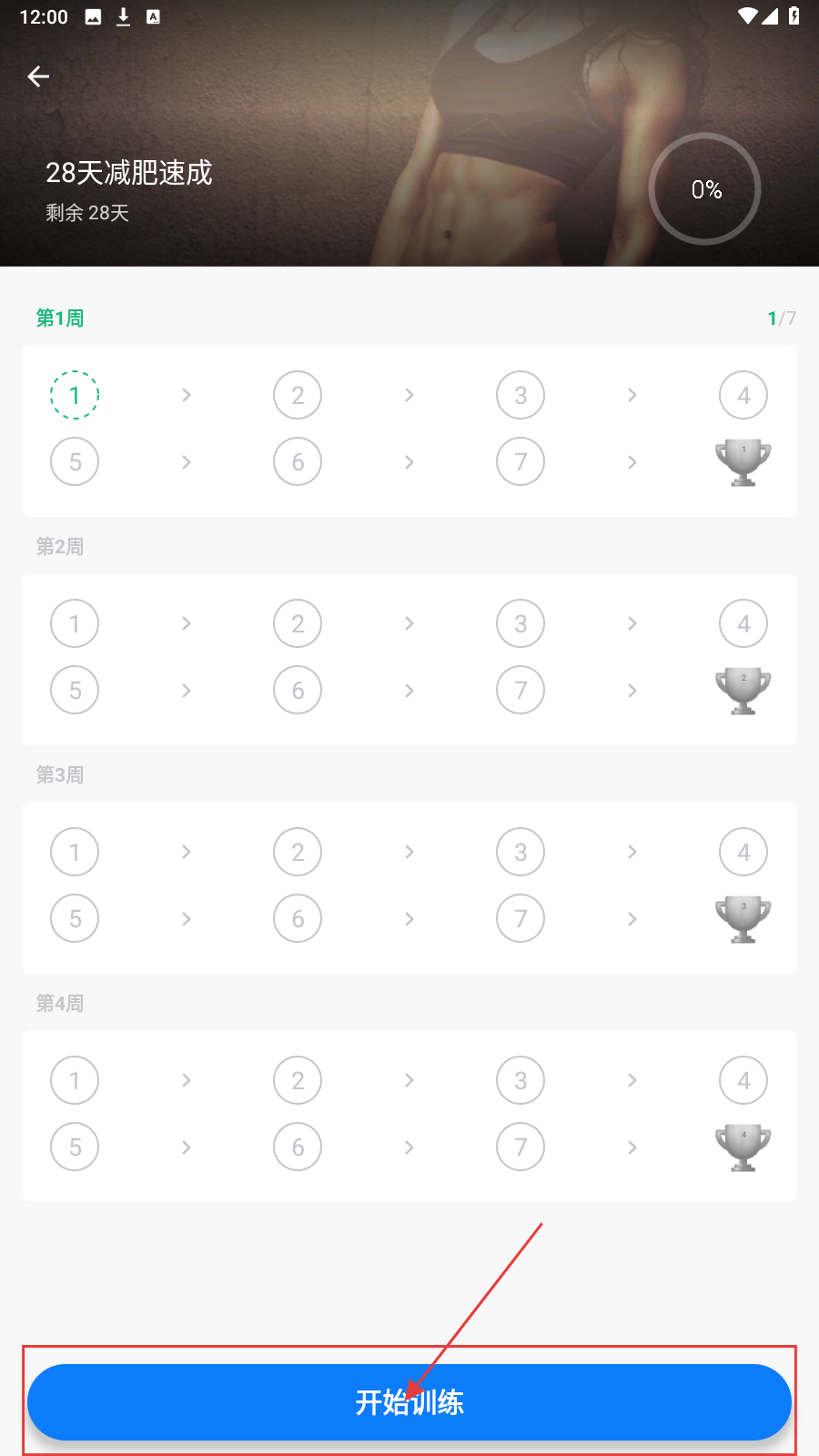
Task: Open day 4 of 第1周
Action: [743, 395]
